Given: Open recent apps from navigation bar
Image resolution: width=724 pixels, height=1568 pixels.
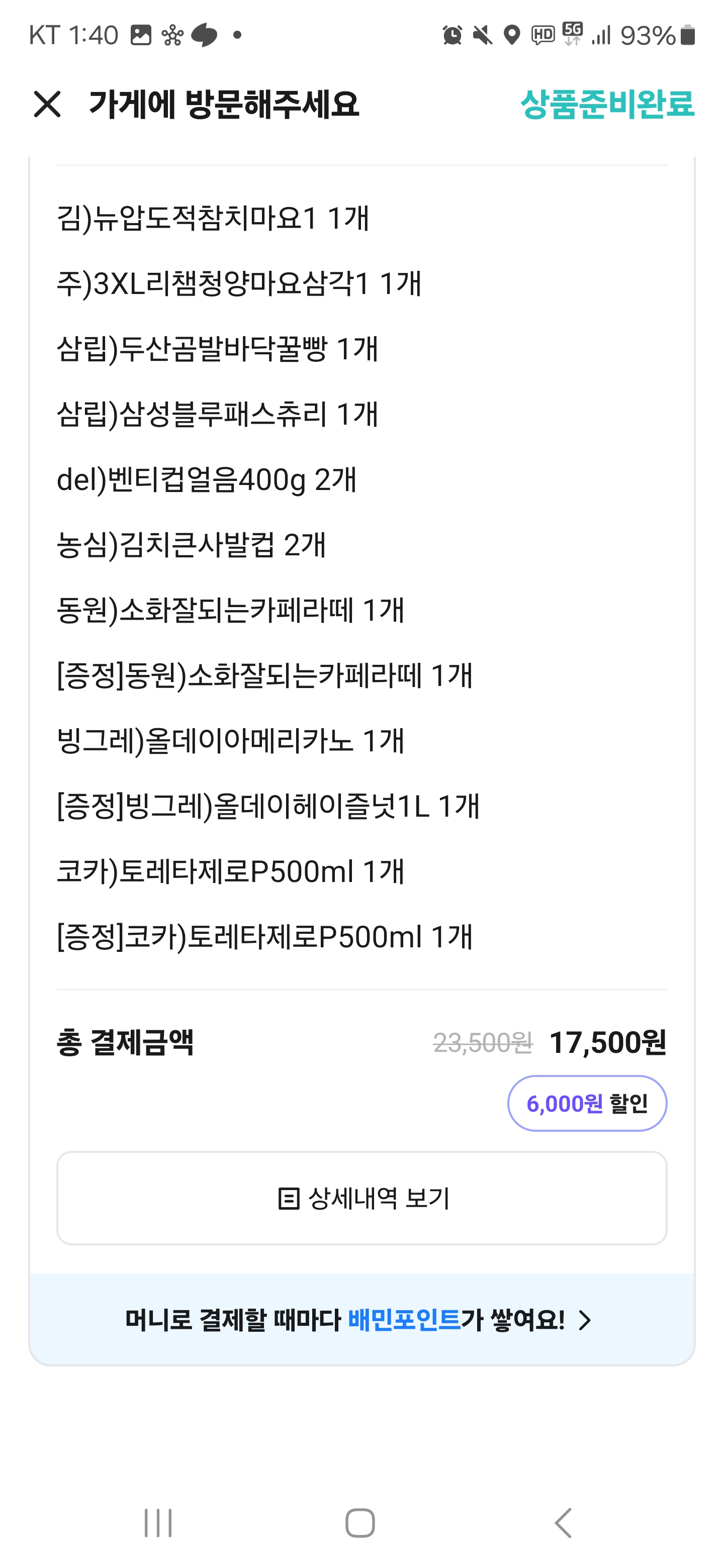Looking at the screenshot, I should click(x=158, y=1523).
